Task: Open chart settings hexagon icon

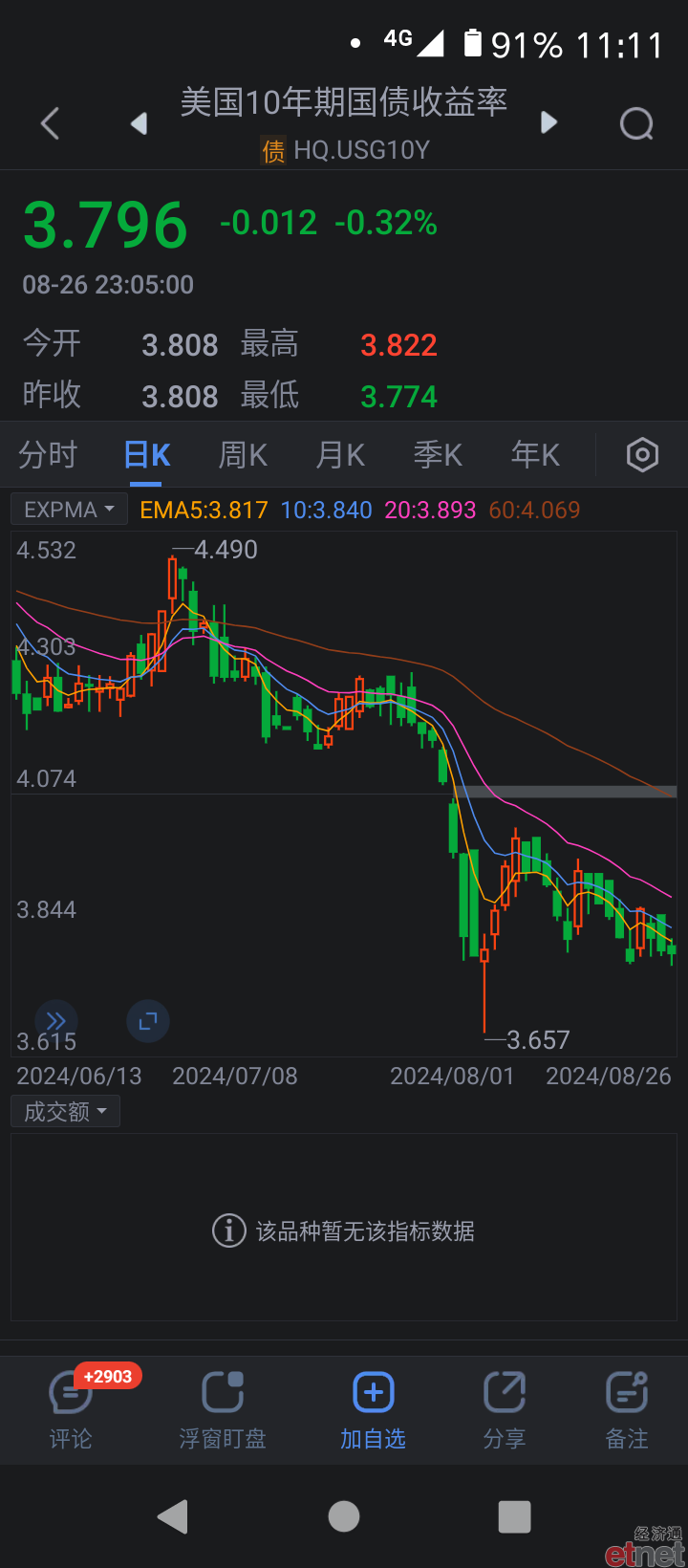Action: (642, 455)
